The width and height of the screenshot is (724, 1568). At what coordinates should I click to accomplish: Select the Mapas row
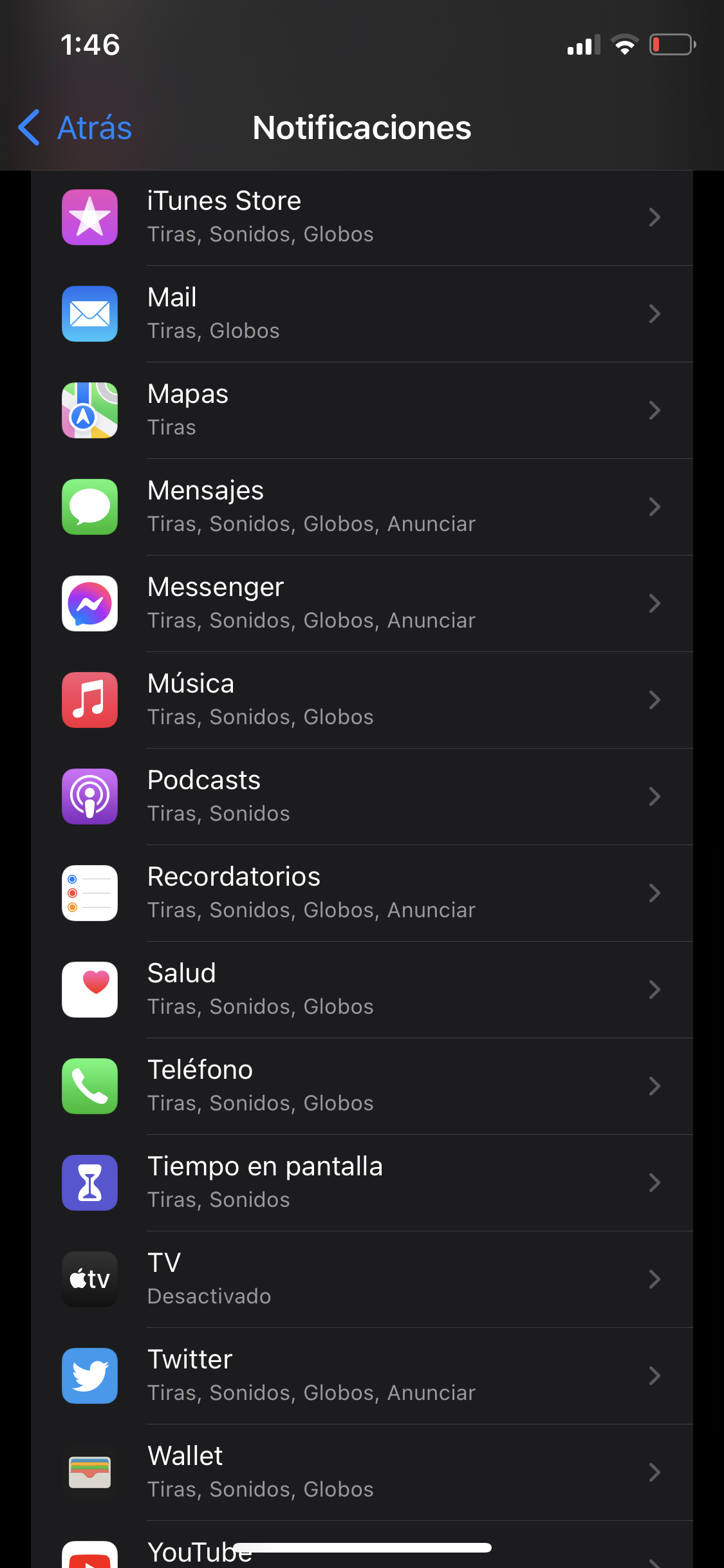tap(360, 411)
